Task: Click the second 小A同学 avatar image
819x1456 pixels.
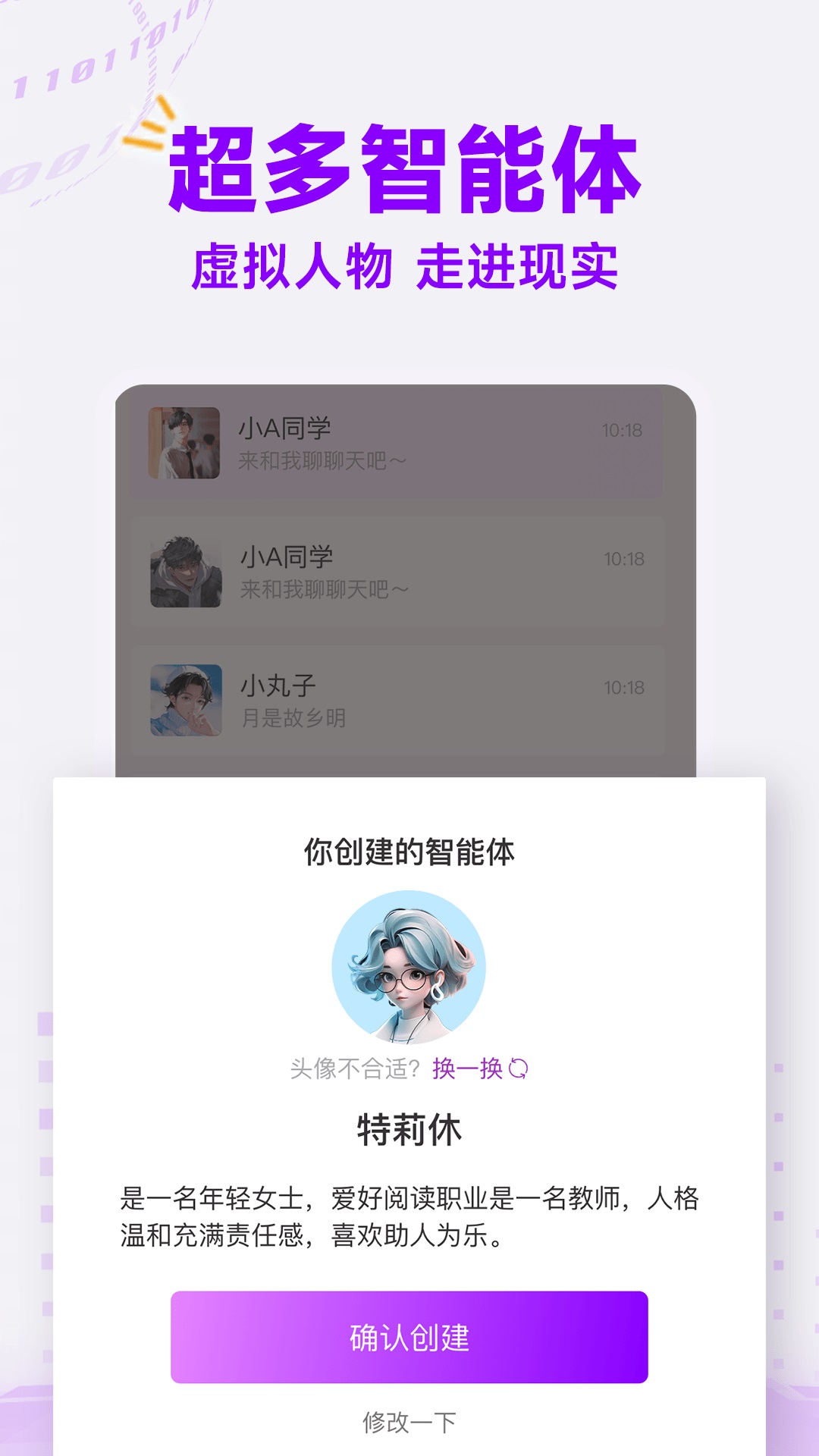Action: 182,573
